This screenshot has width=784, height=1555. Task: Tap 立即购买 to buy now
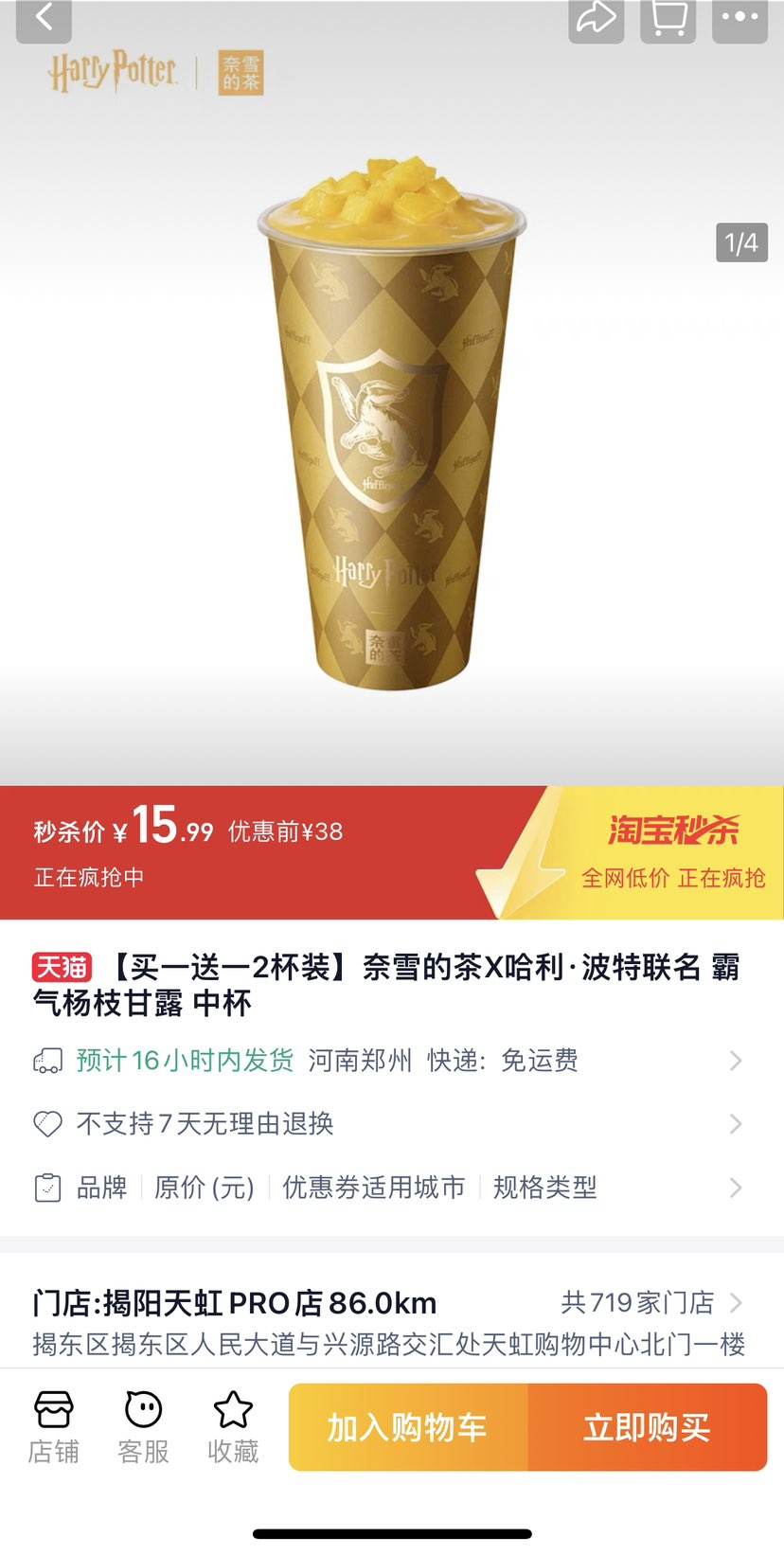pyautogui.click(x=648, y=1427)
